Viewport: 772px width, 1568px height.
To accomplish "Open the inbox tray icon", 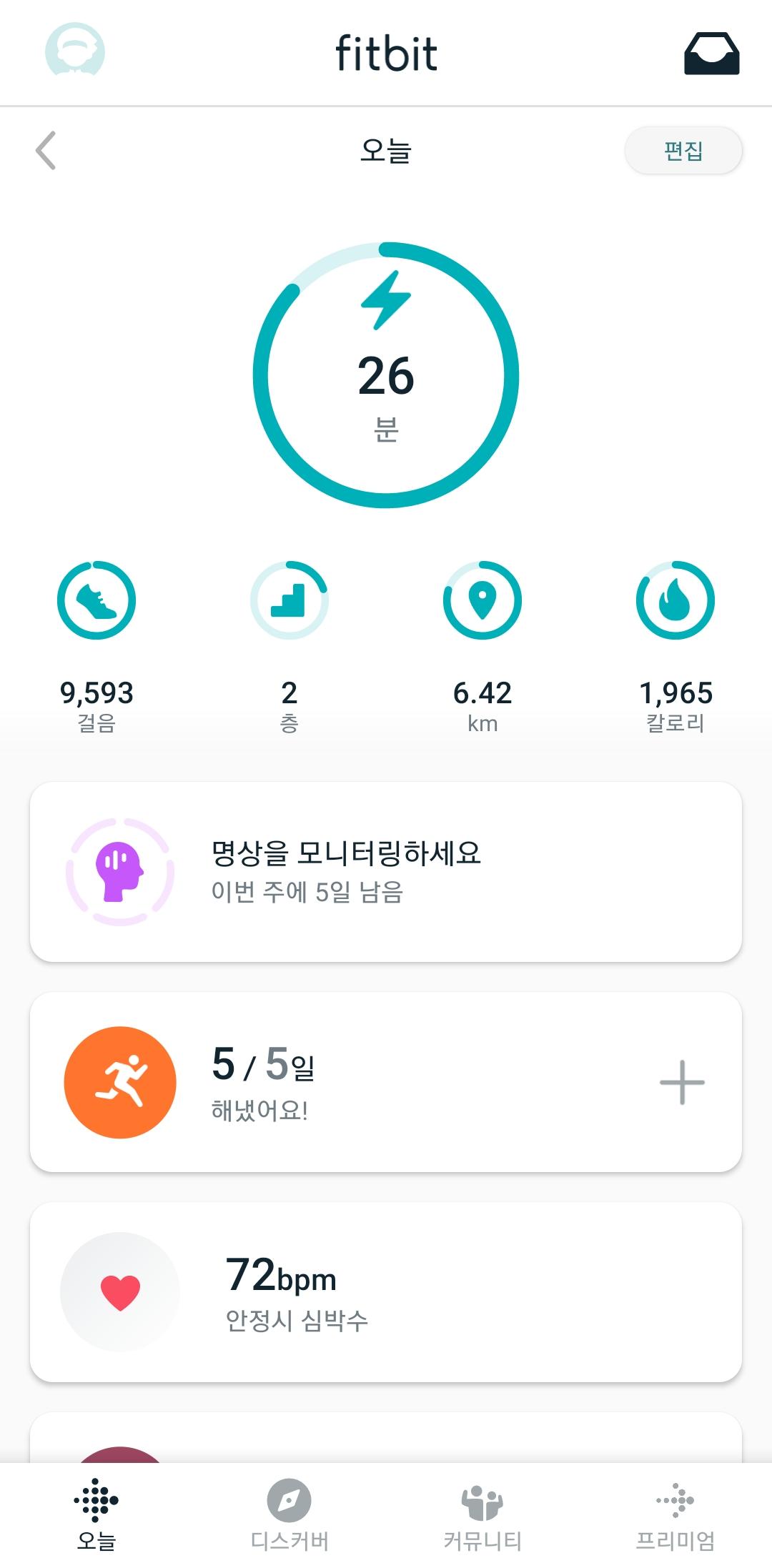I will pyautogui.click(x=711, y=54).
